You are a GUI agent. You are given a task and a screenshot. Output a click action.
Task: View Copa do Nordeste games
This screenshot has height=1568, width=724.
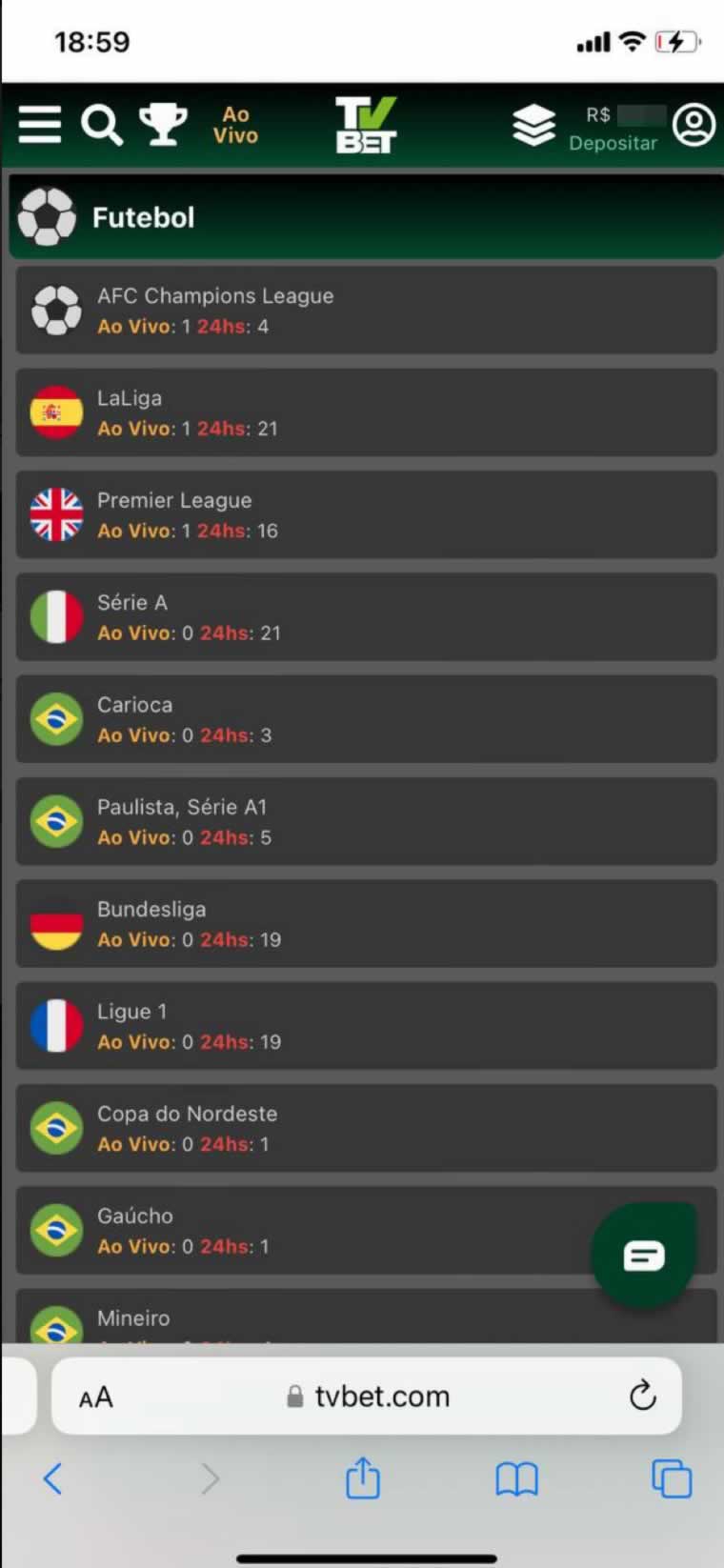tap(366, 1128)
